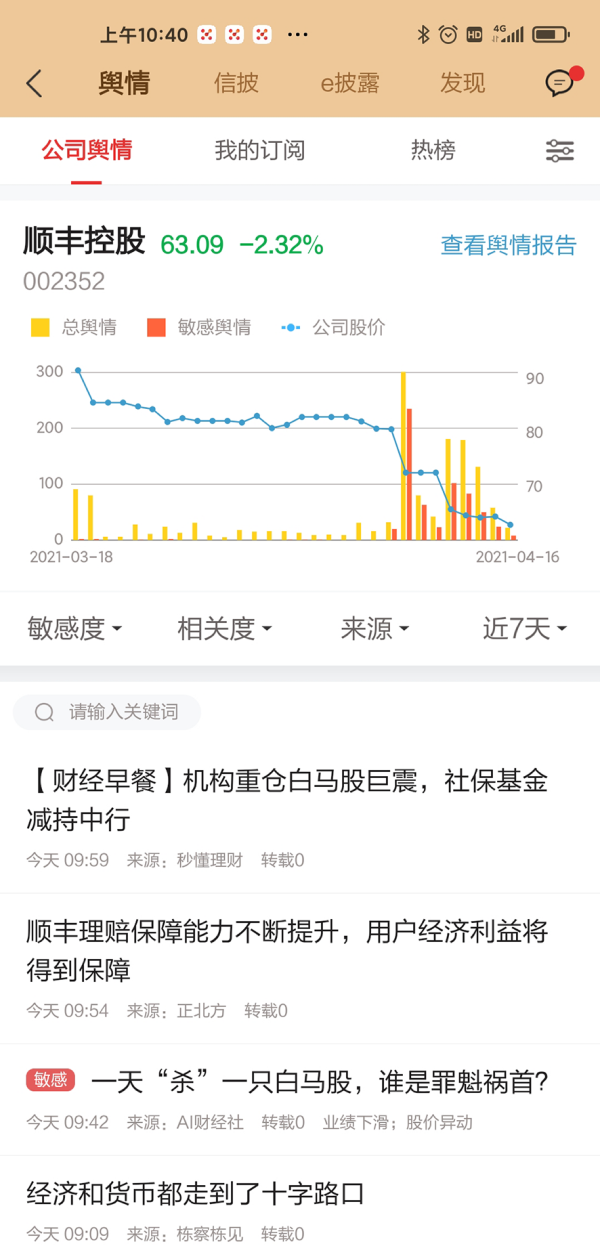Open the 舆情 section in the header
The image size is (600, 1250).
click(124, 83)
